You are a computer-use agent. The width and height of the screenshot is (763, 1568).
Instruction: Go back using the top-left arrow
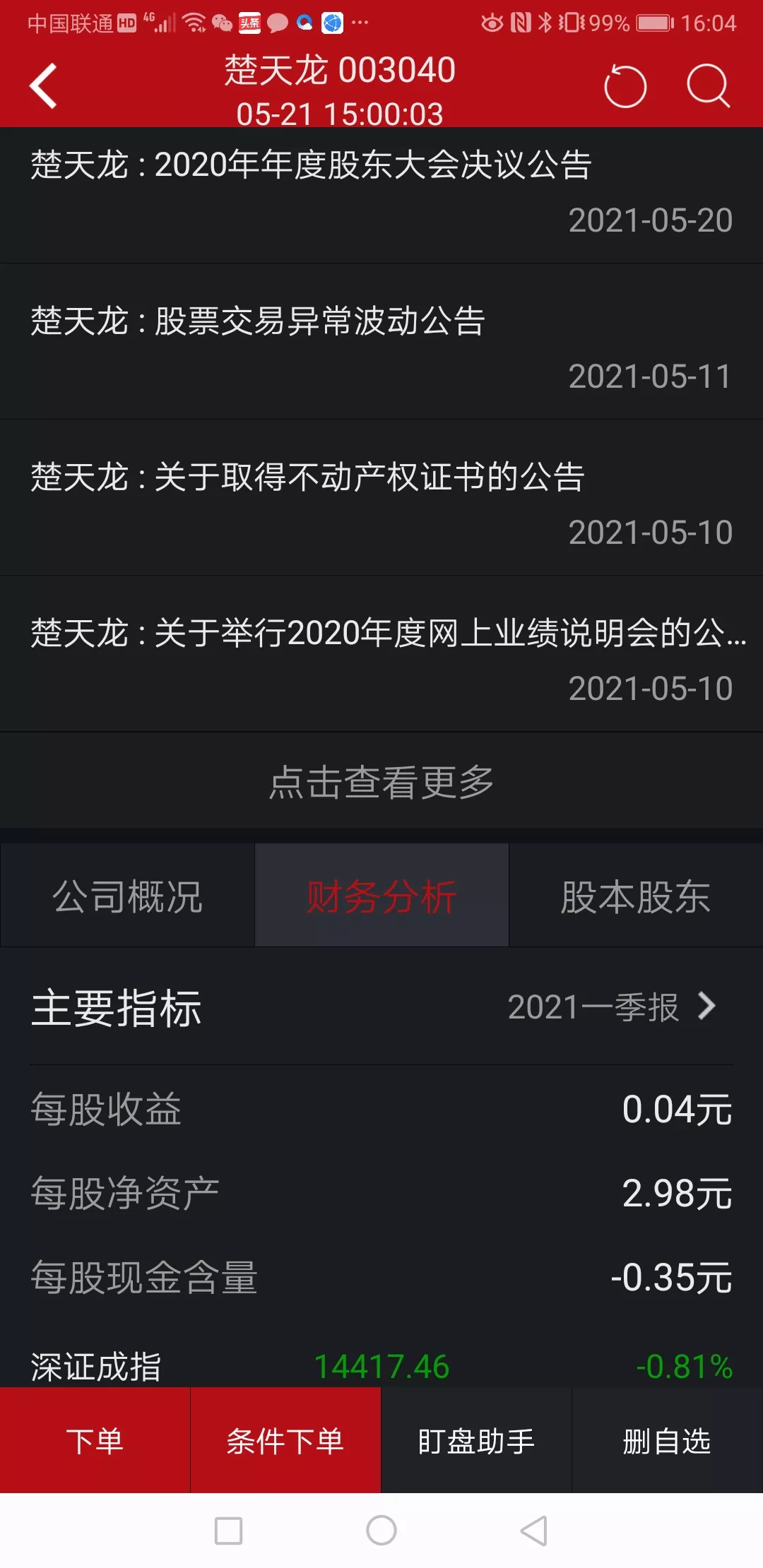point(44,86)
